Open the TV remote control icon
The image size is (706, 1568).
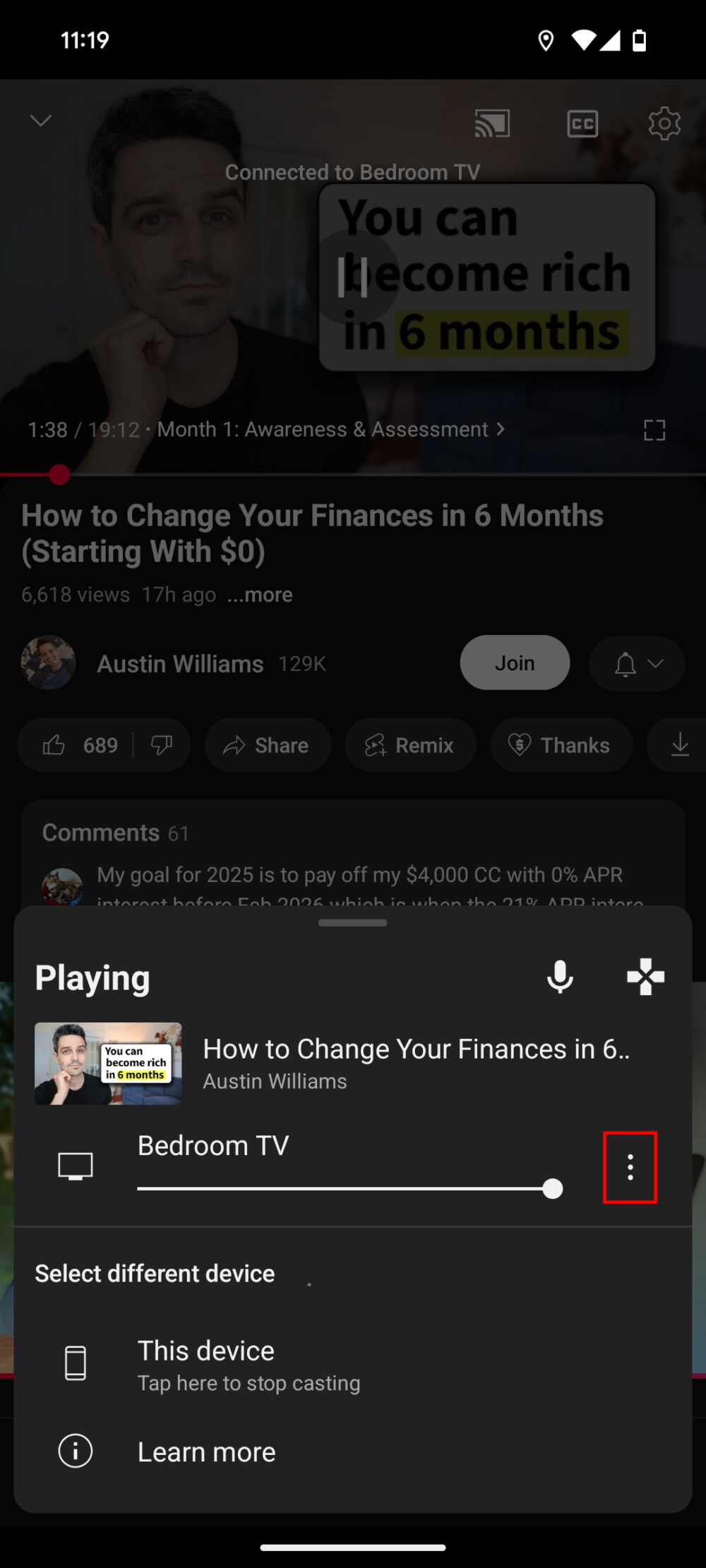646,977
